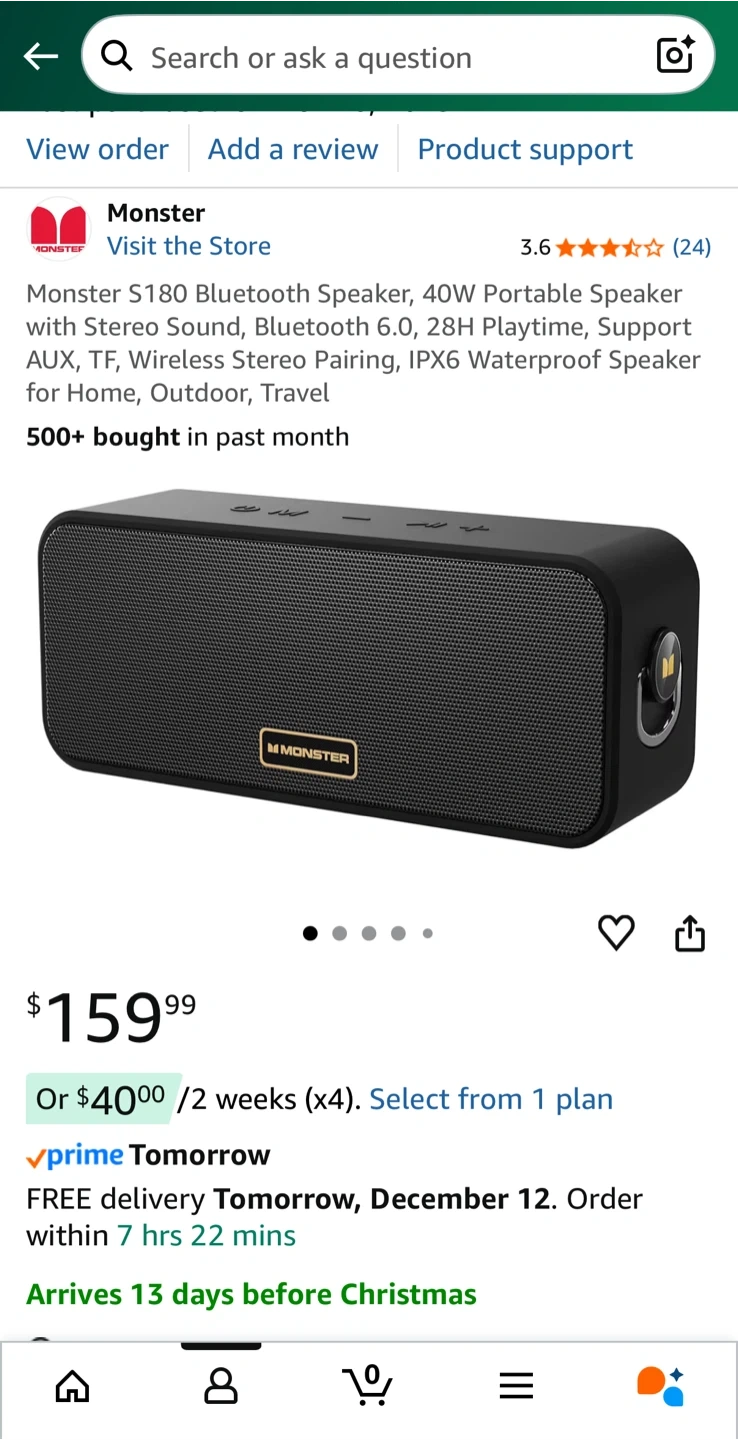Image resolution: width=738 pixels, height=1440 pixels.
Task: Select Add a review
Action: 293,149
